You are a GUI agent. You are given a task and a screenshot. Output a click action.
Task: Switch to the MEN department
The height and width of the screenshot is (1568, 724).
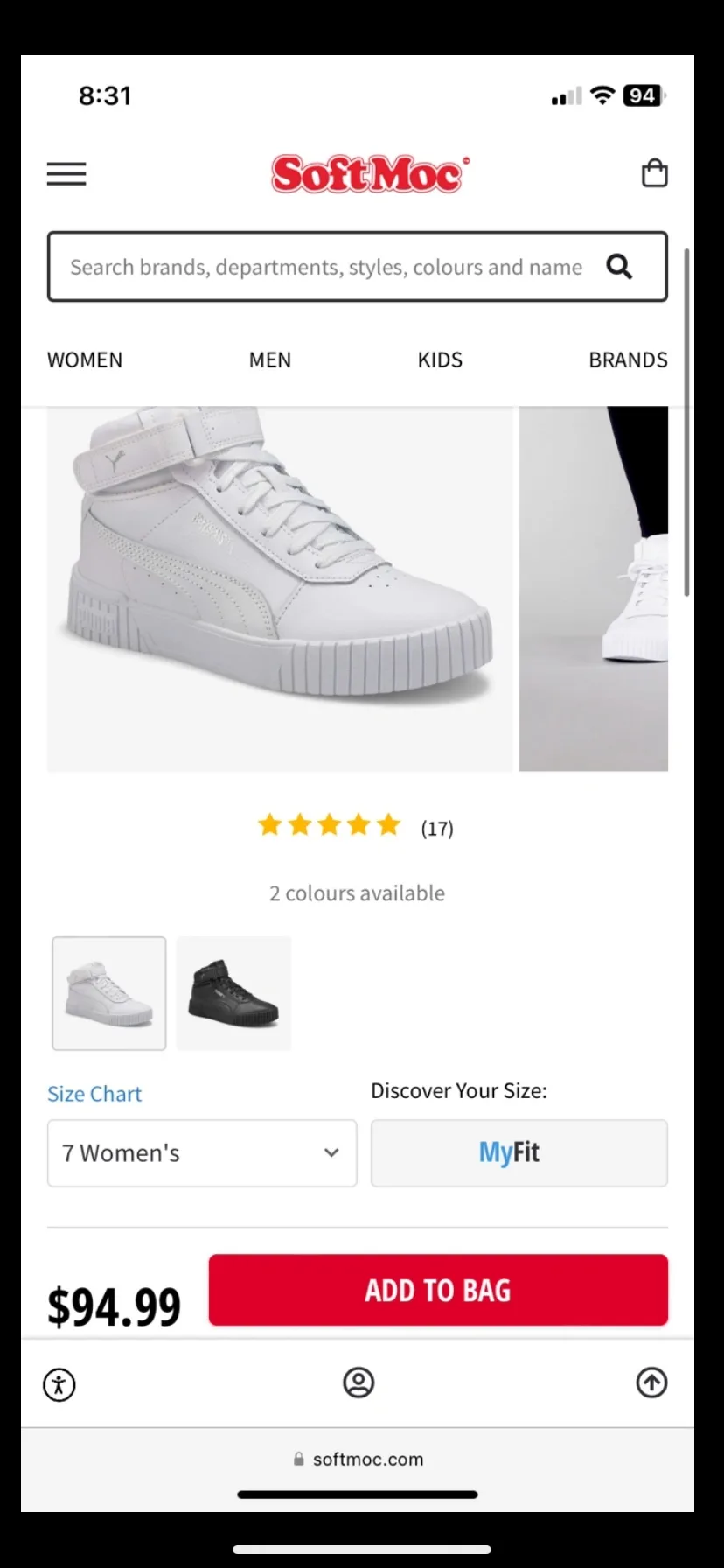[269, 360]
